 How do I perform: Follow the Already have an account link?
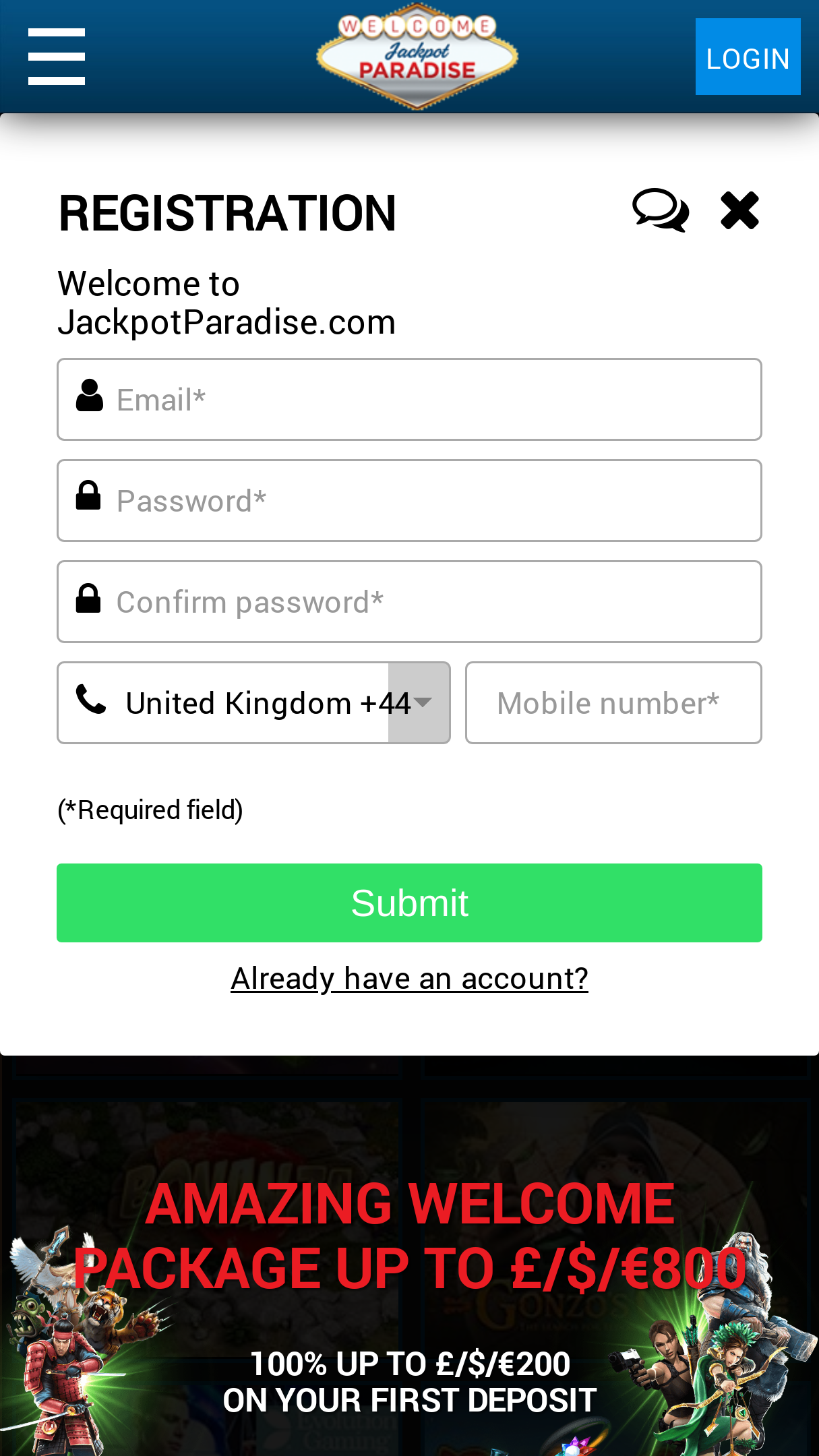click(x=409, y=978)
